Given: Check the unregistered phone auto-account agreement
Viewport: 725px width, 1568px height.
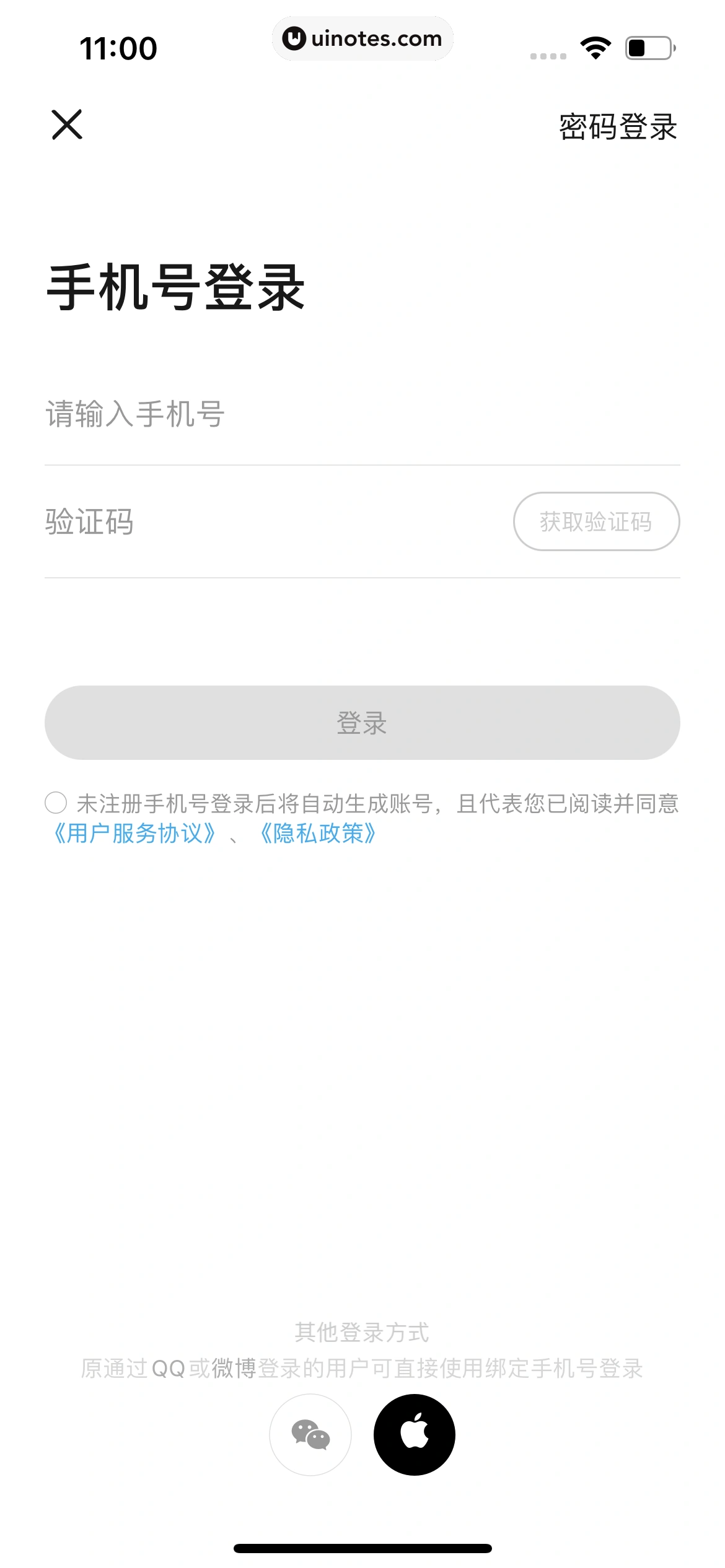Looking at the screenshot, I should click(x=56, y=803).
